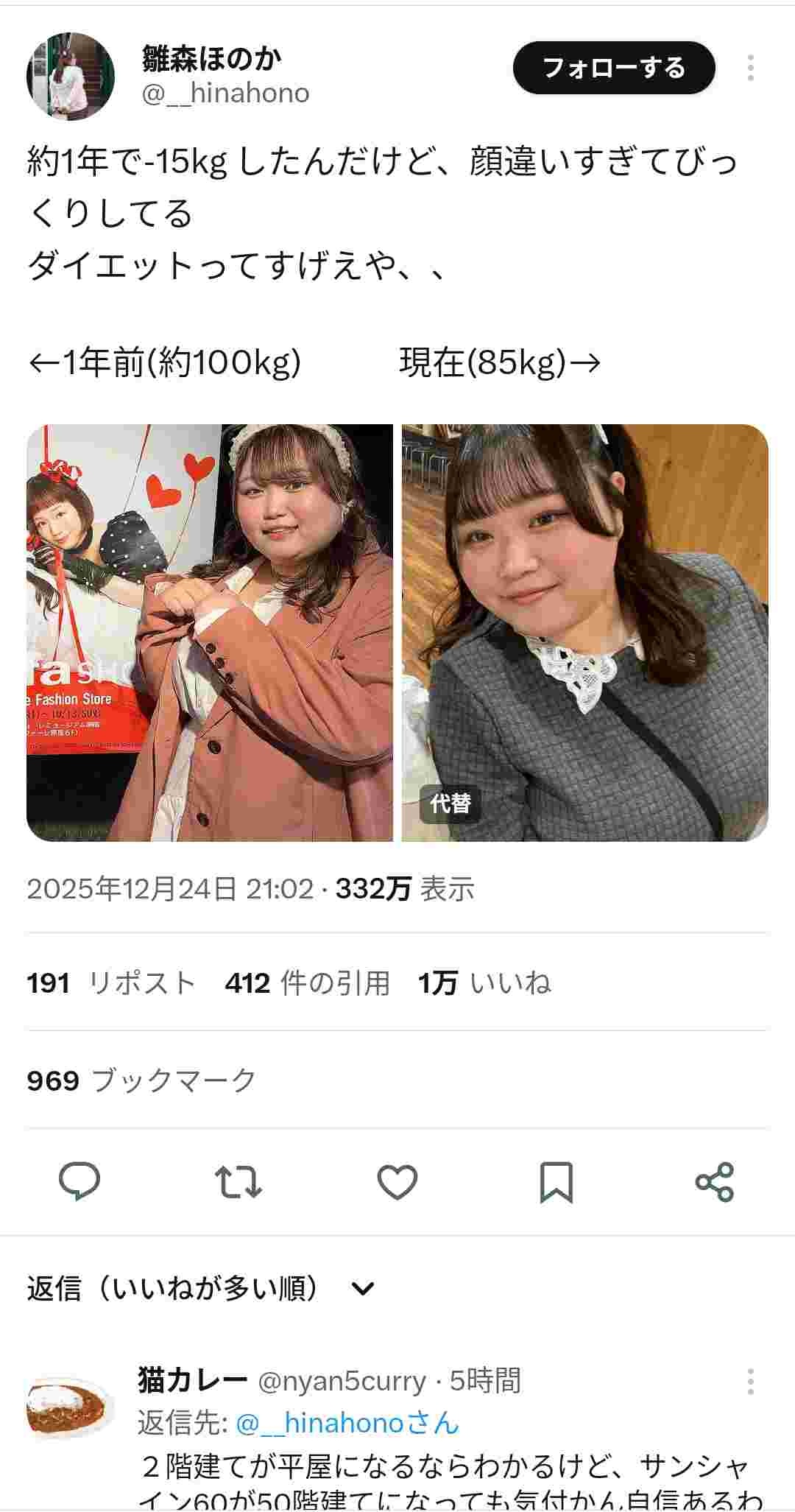This screenshot has width=795, height=1512.
Task: Bookmark this post
Action: tap(556, 1182)
